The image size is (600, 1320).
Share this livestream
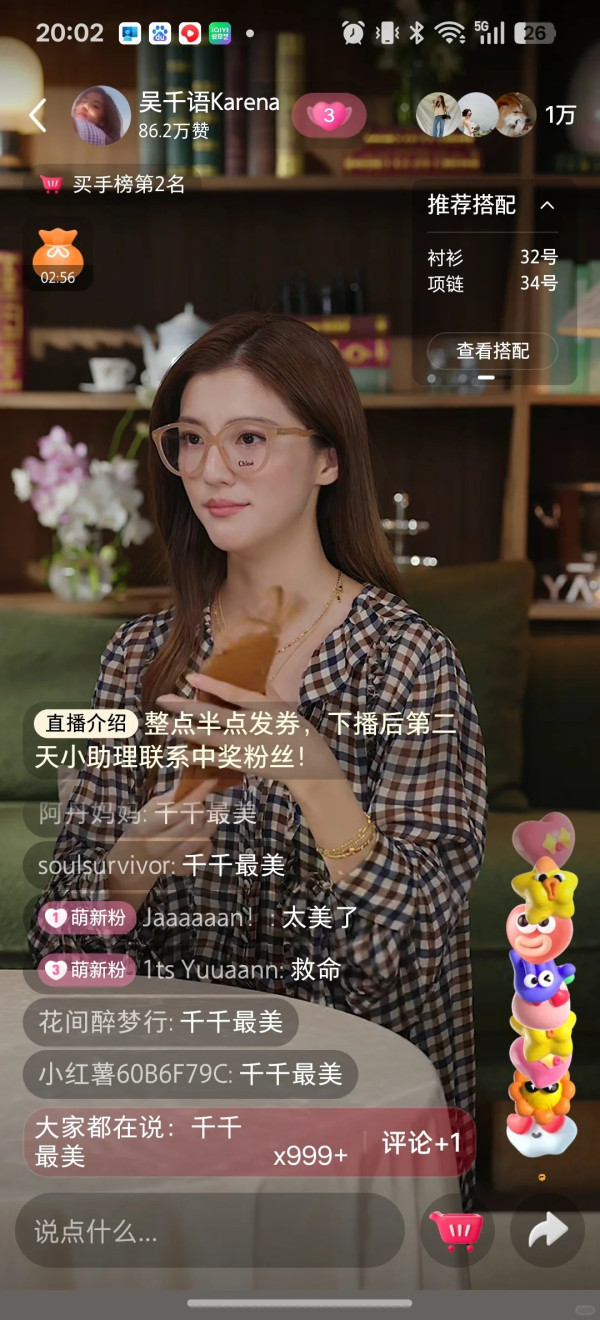(x=547, y=1230)
